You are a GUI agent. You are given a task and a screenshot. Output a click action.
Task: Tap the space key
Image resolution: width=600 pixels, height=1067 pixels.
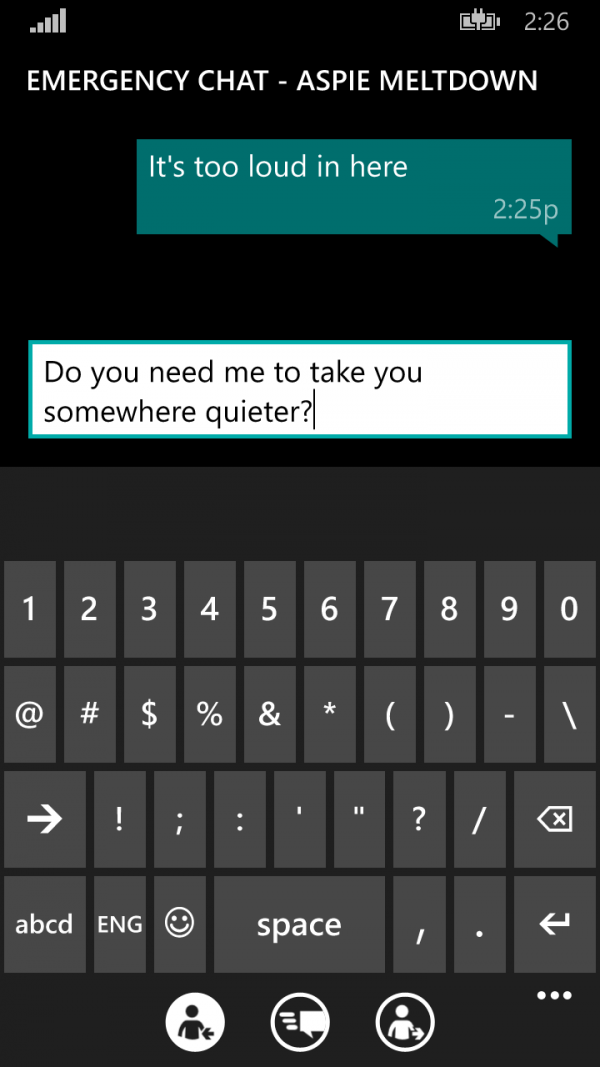click(x=299, y=925)
